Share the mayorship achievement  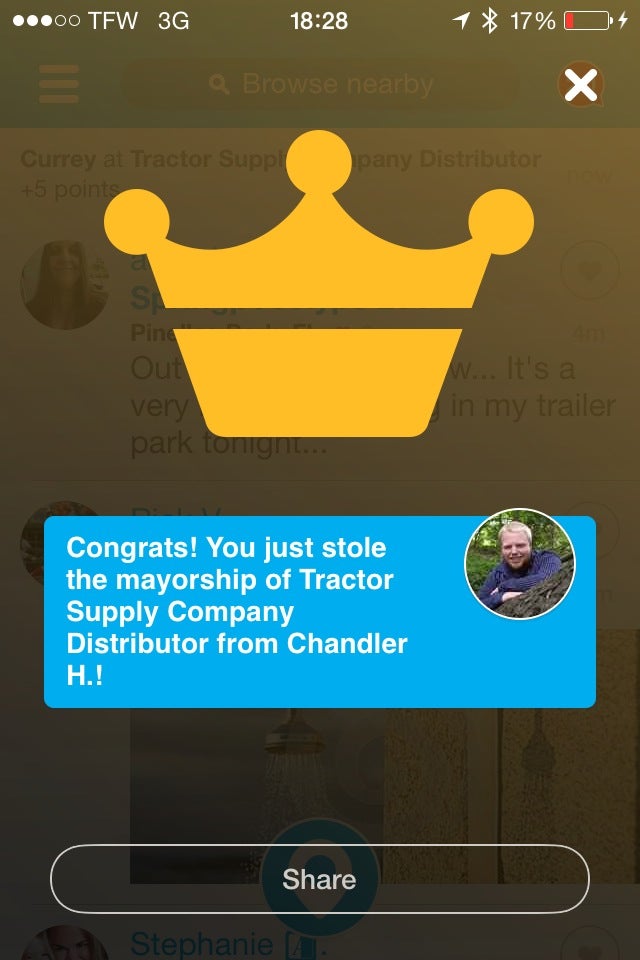point(319,879)
